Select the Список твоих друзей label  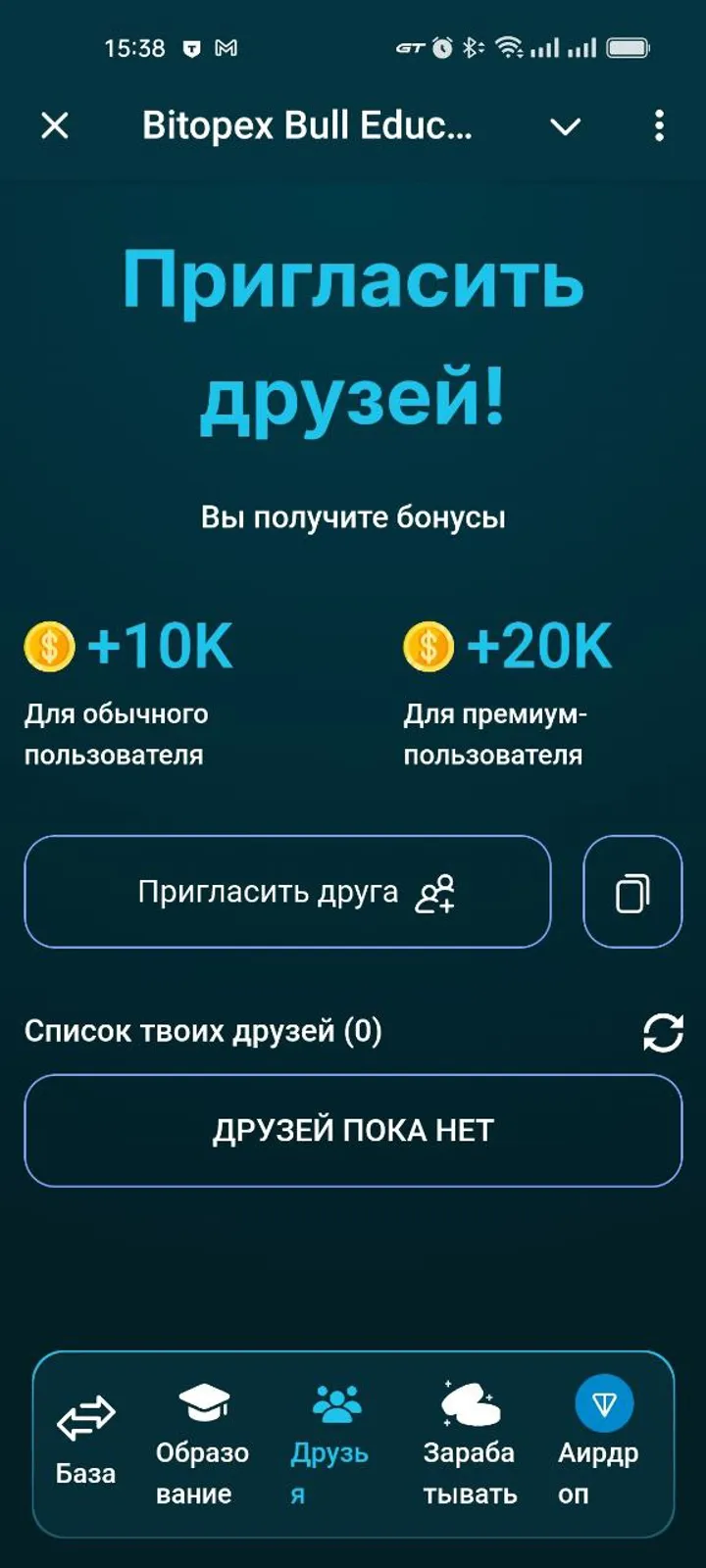204,1031
